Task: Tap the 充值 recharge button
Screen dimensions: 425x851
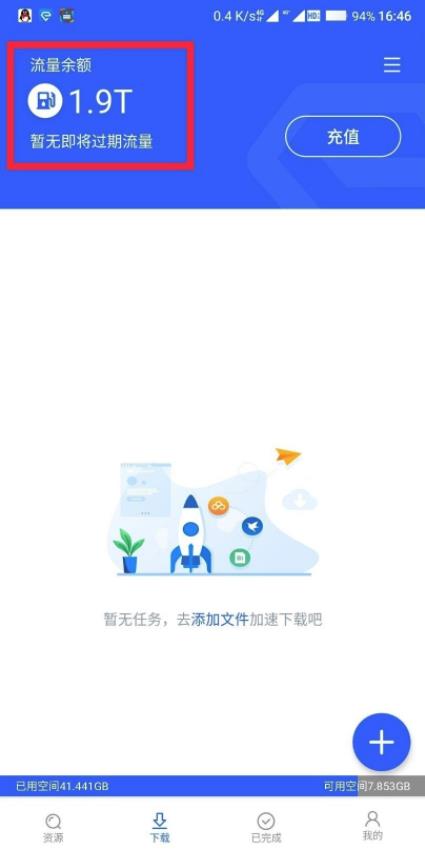Action: (x=343, y=137)
